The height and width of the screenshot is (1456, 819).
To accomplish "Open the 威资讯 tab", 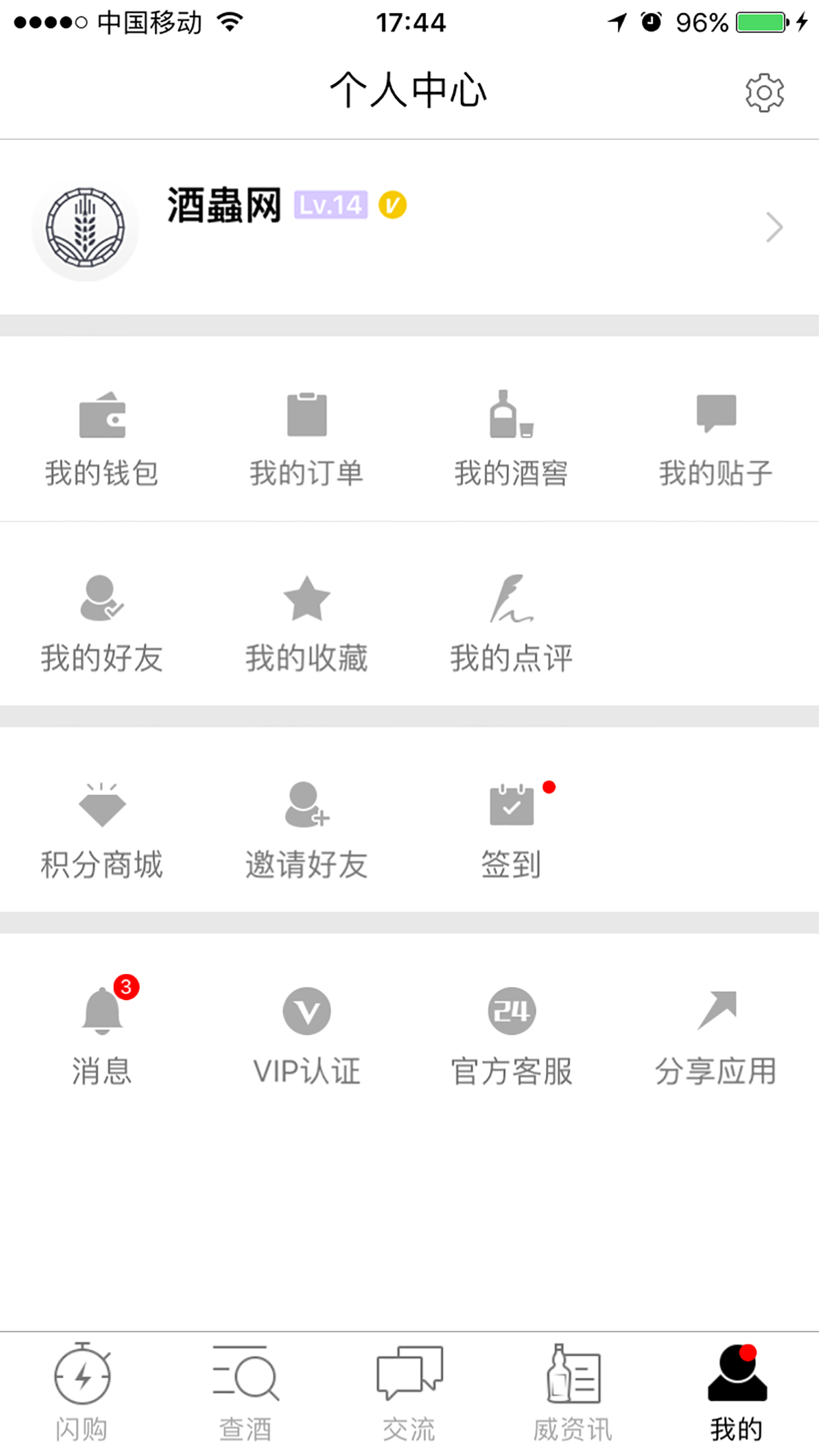I will click(x=572, y=1393).
